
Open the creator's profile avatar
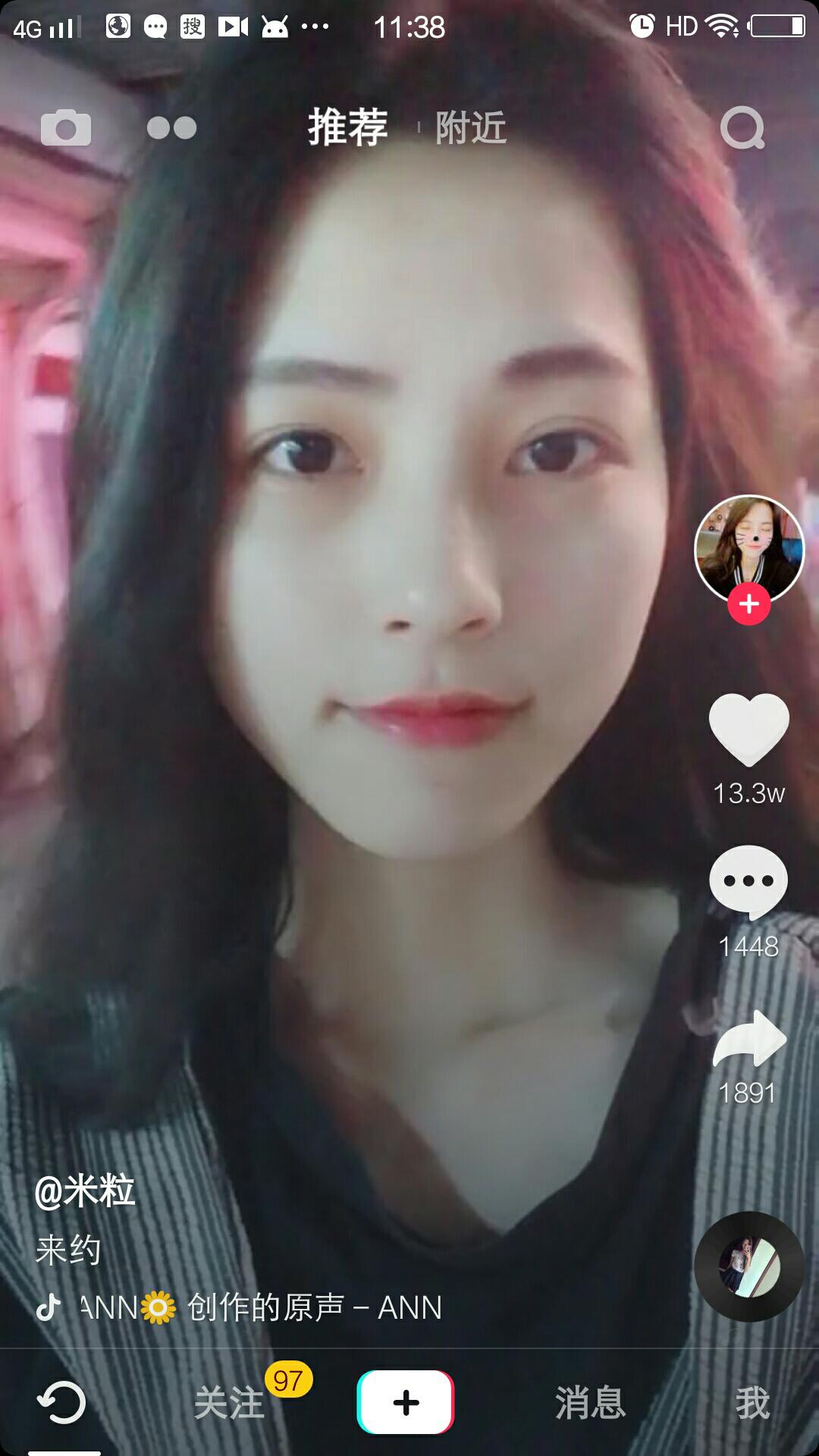tap(748, 548)
